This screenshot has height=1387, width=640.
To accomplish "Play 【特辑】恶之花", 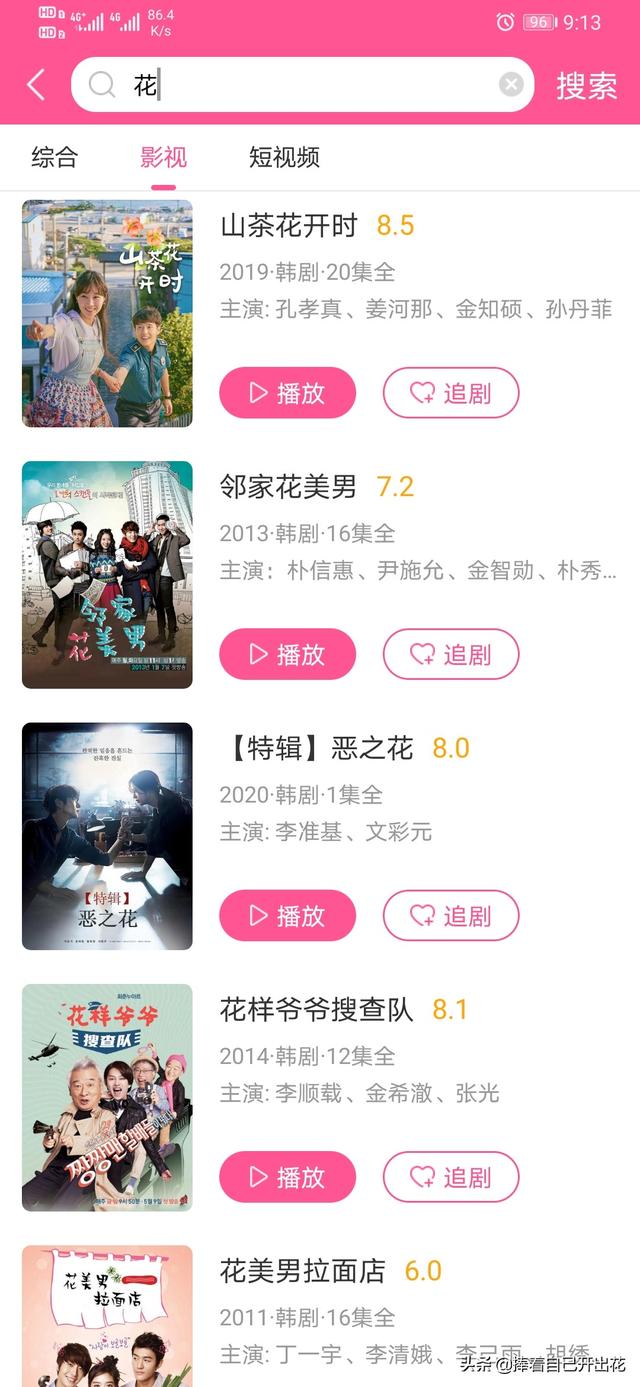I will click(x=287, y=915).
